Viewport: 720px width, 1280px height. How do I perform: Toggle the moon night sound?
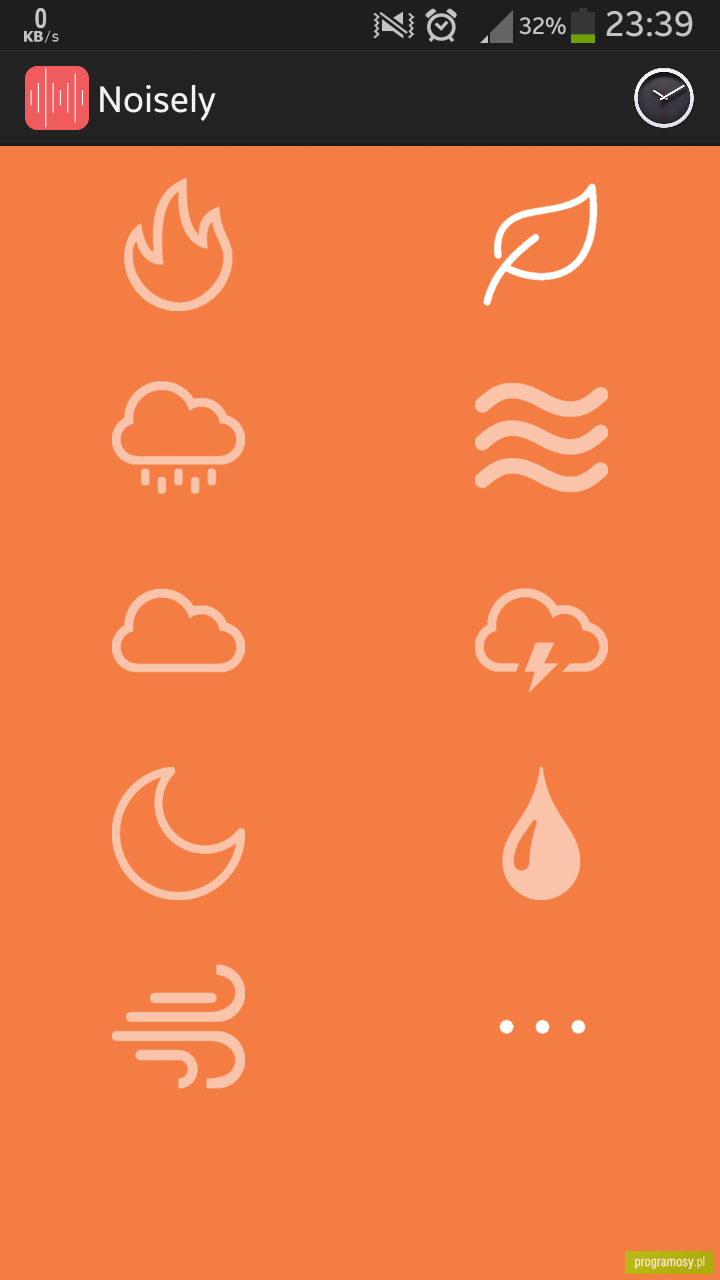click(179, 833)
